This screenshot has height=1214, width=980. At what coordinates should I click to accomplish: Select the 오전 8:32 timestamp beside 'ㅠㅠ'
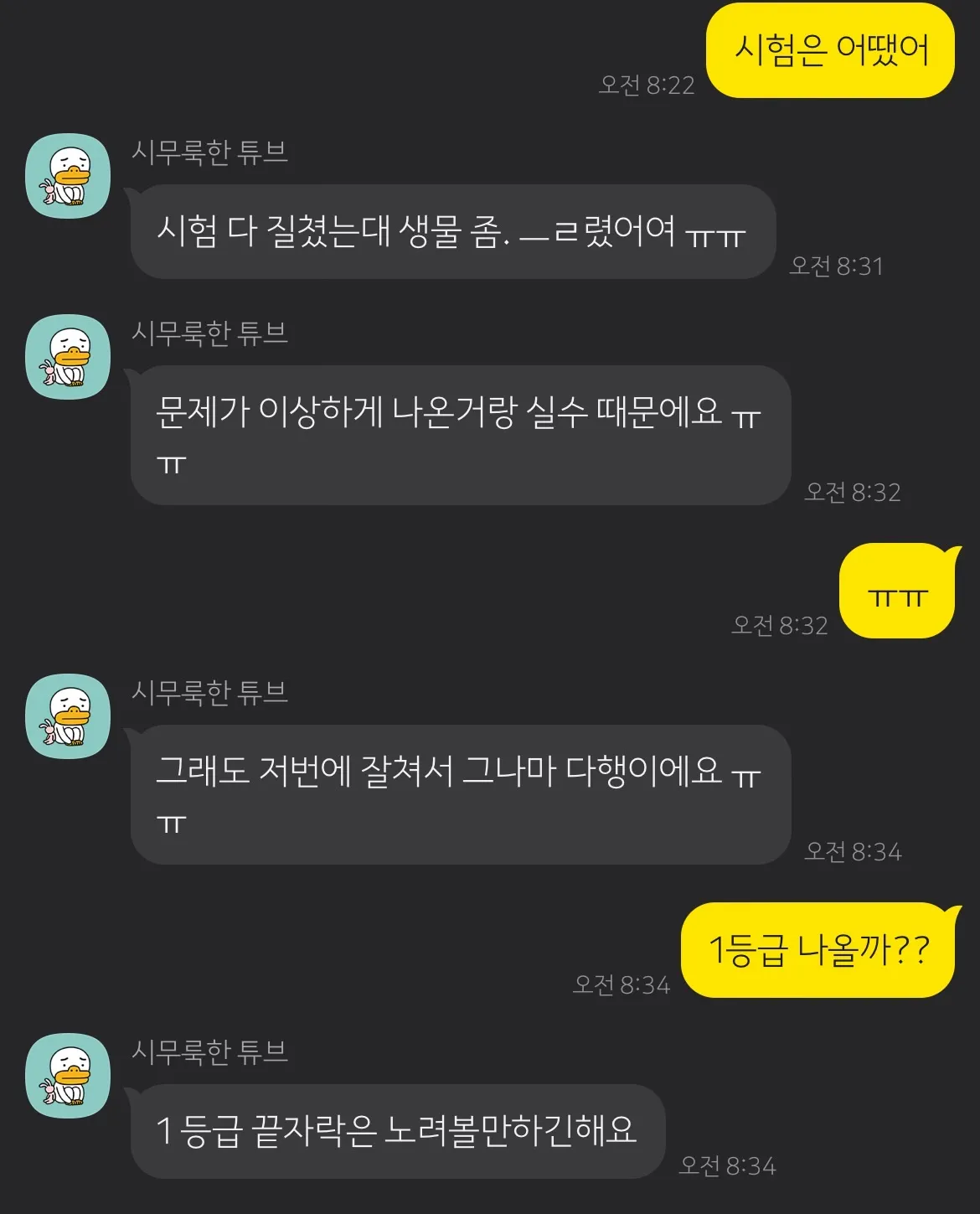click(x=777, y=624)
